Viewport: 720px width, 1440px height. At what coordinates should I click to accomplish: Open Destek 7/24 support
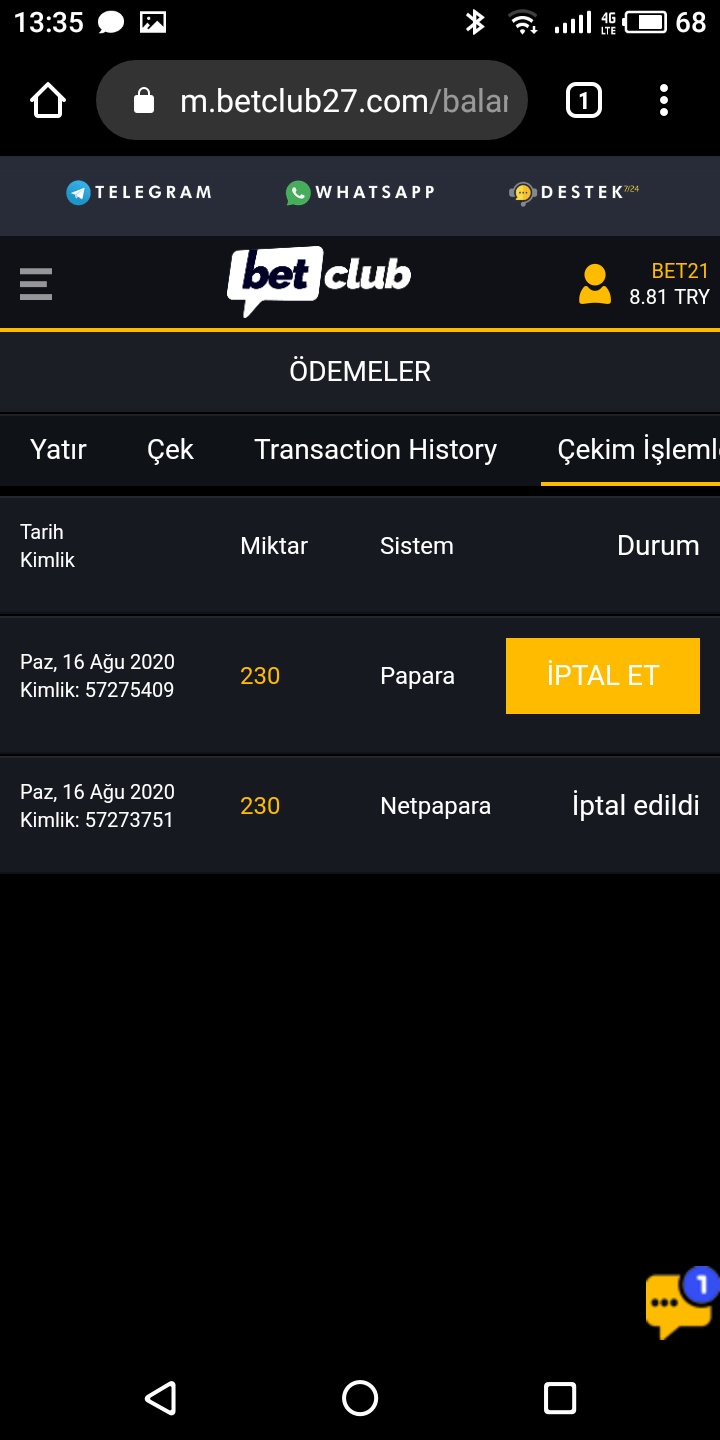(573, 192)
